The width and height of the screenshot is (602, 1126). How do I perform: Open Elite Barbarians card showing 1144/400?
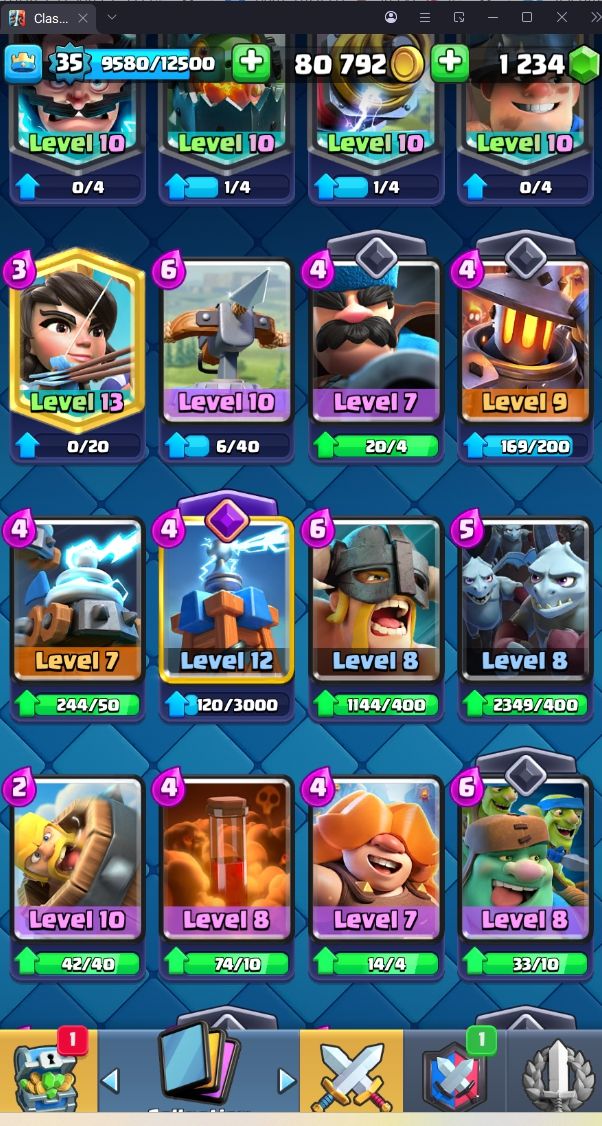(376, 599)
